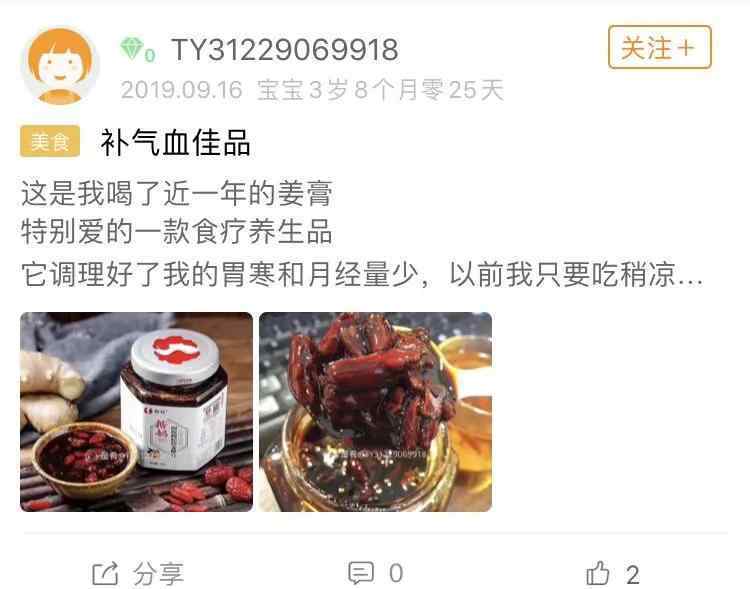The height and width of the screenshot is (589, 750).
Task: Like the 补气血佳品 post
Action: coord(612,573)
